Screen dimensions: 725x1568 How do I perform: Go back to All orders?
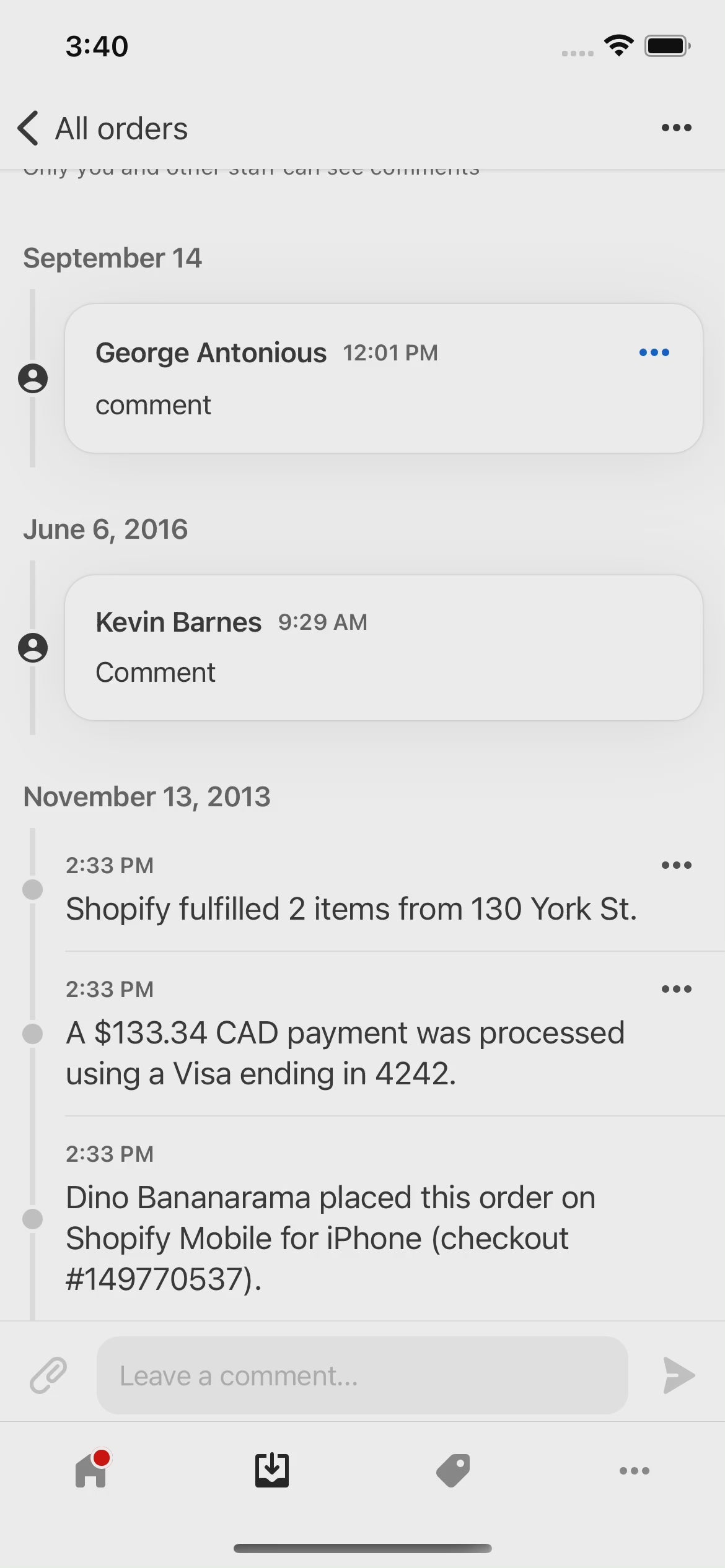pyautogui.click(x=102, y=129)
